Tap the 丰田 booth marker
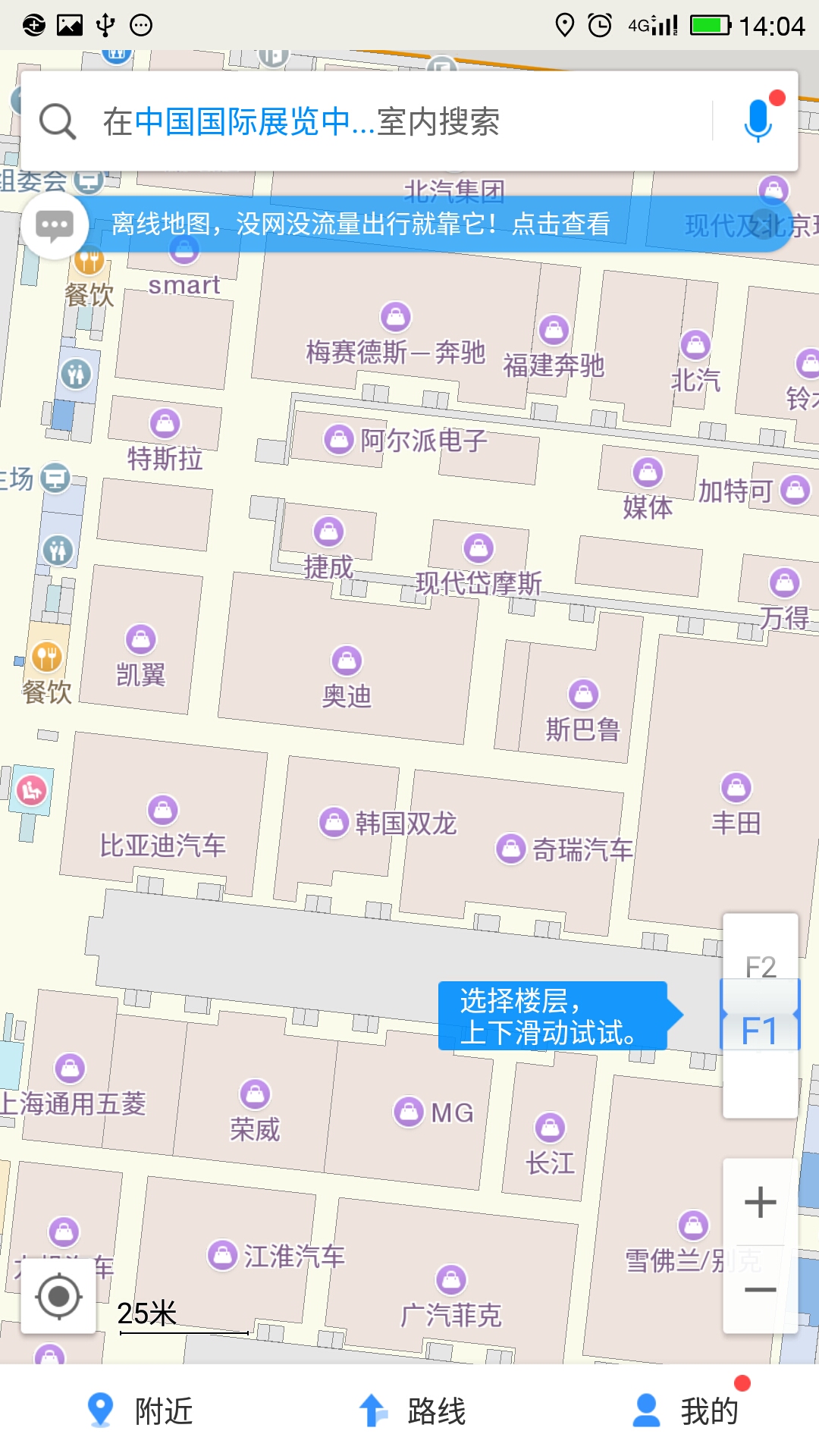 736,788
